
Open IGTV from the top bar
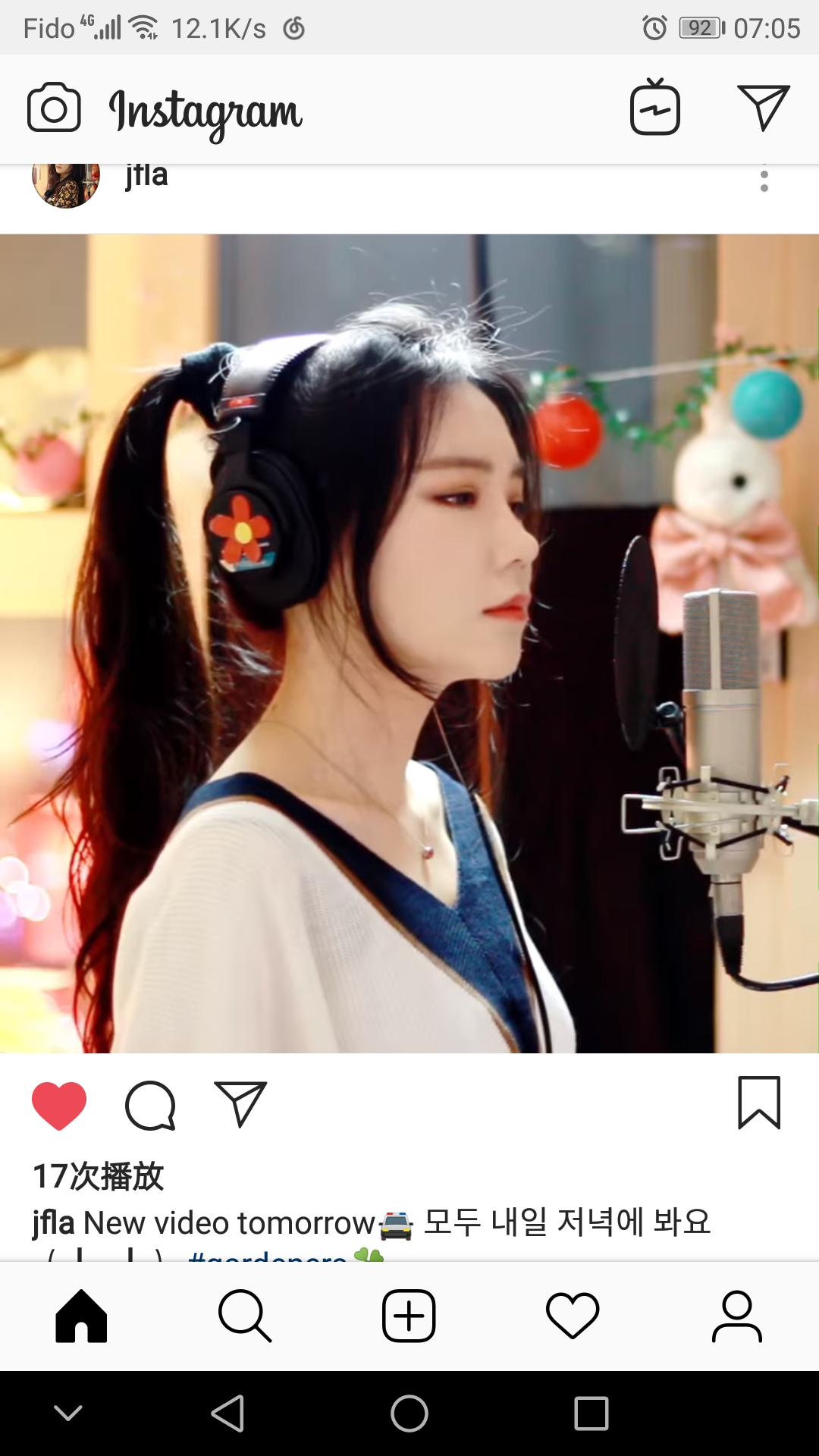click(x=654, y=108)
